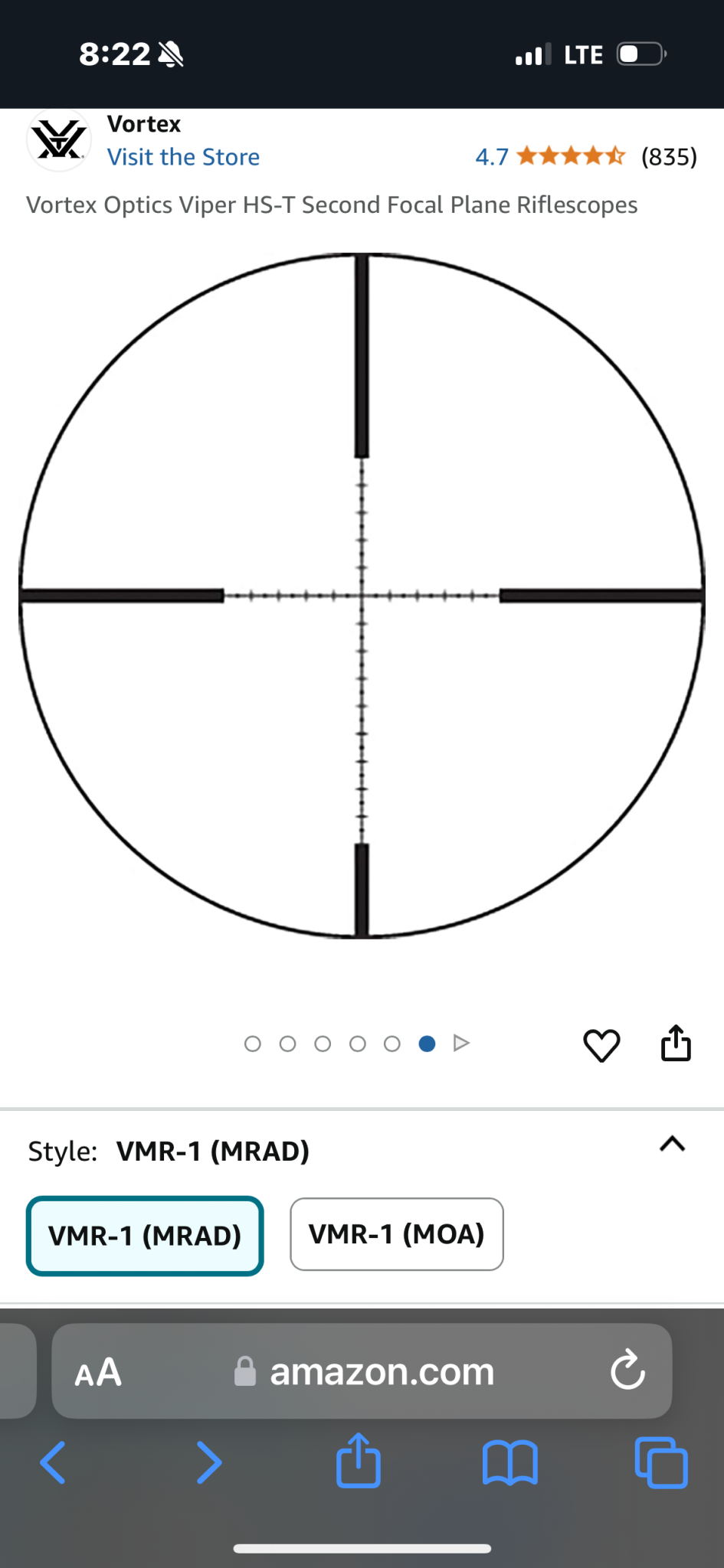This screenshot has width=724, height=1568.
Task: Select the VMR-1 (MRAD) style
Action: [145, 1236]
